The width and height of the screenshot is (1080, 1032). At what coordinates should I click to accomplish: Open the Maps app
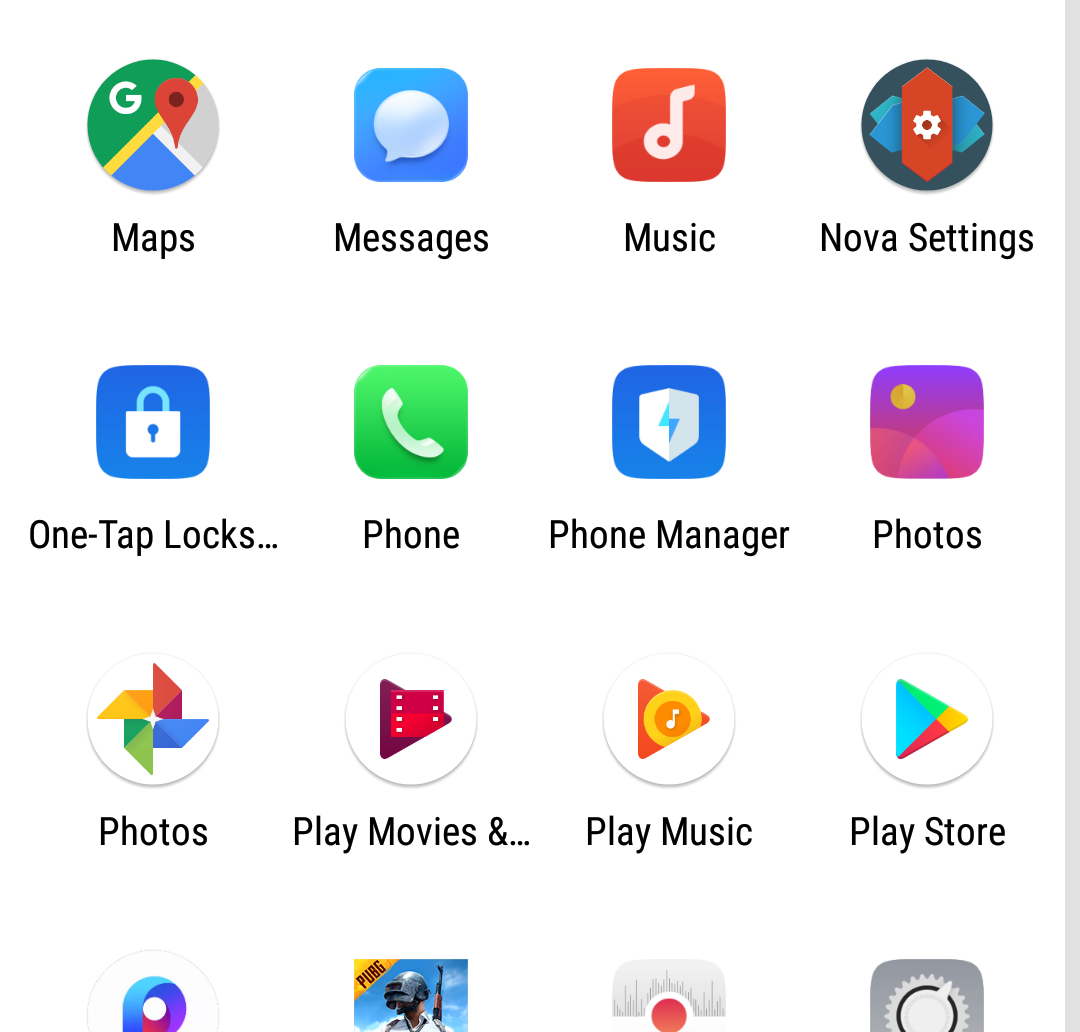pyautogui.click(x=153, y=125)
